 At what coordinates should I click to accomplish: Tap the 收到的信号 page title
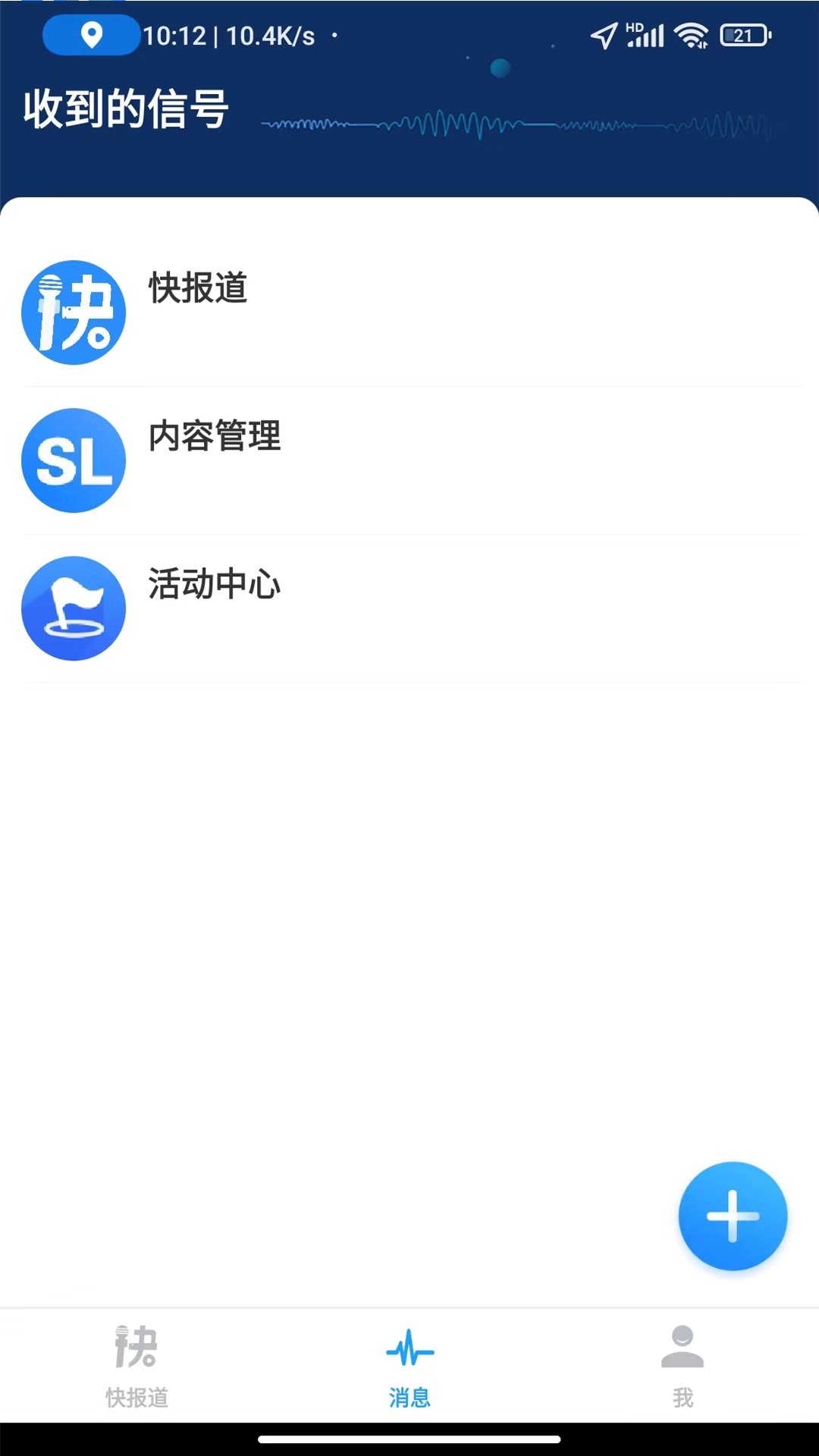[x=126, y=107]
